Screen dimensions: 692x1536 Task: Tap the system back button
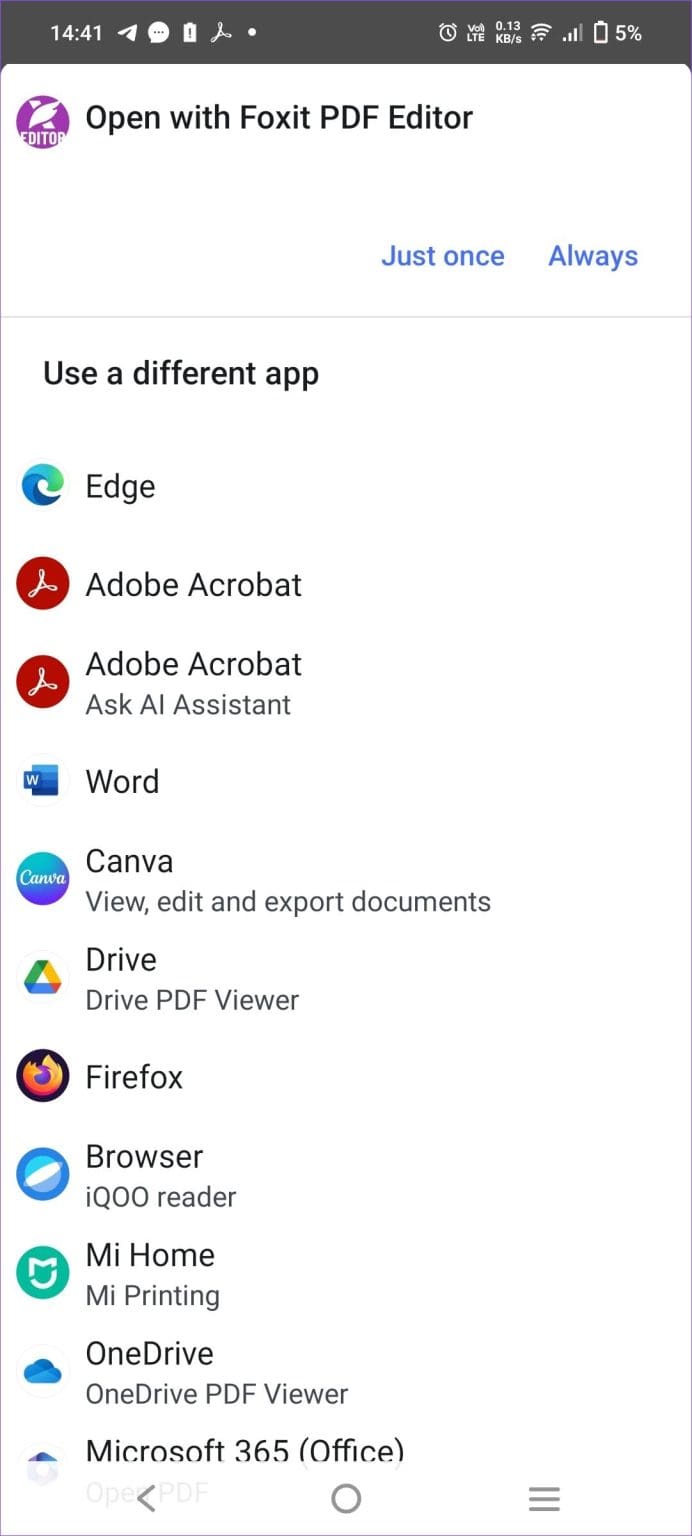tap(147, 1498)
